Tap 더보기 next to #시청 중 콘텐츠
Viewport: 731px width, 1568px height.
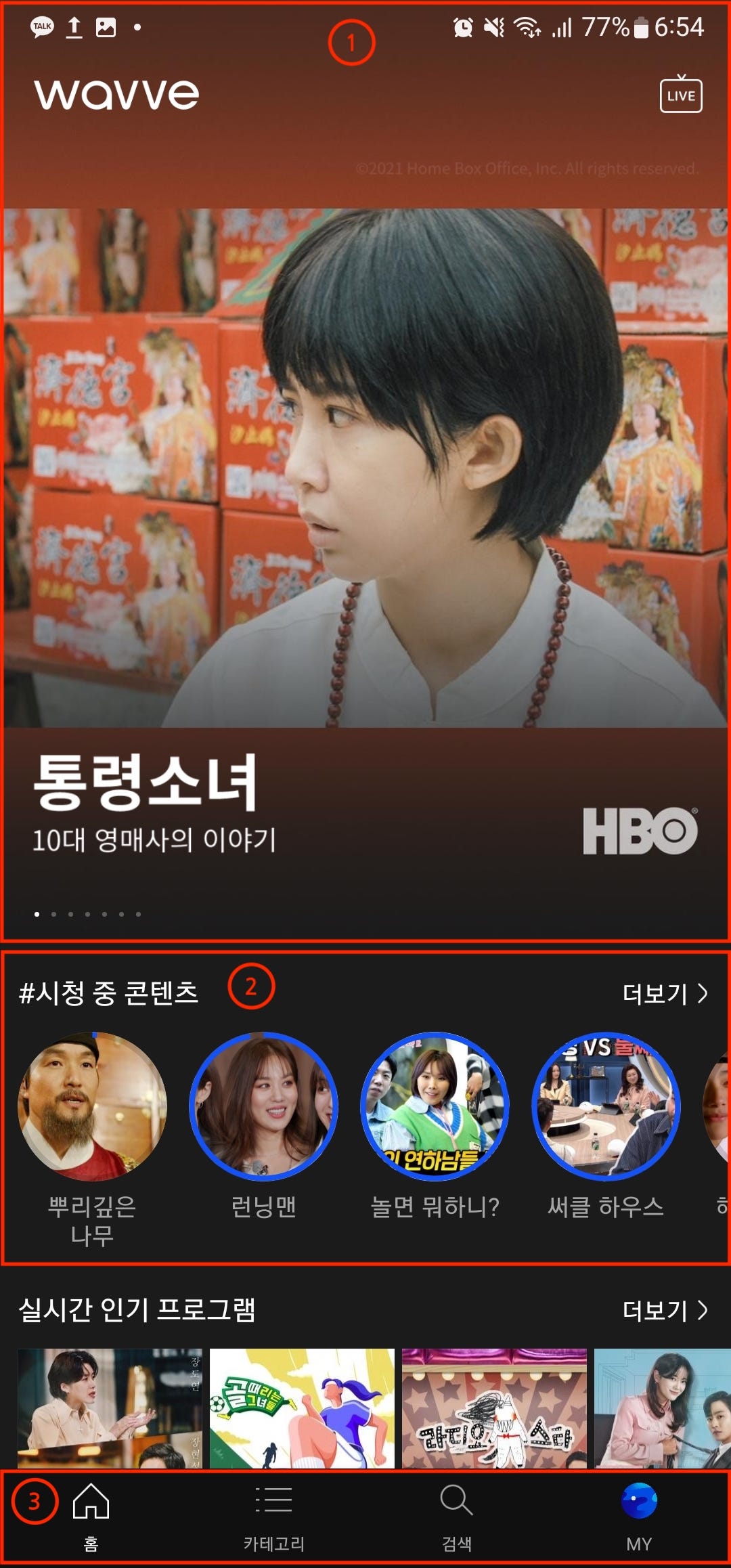(x=665, y=993)
